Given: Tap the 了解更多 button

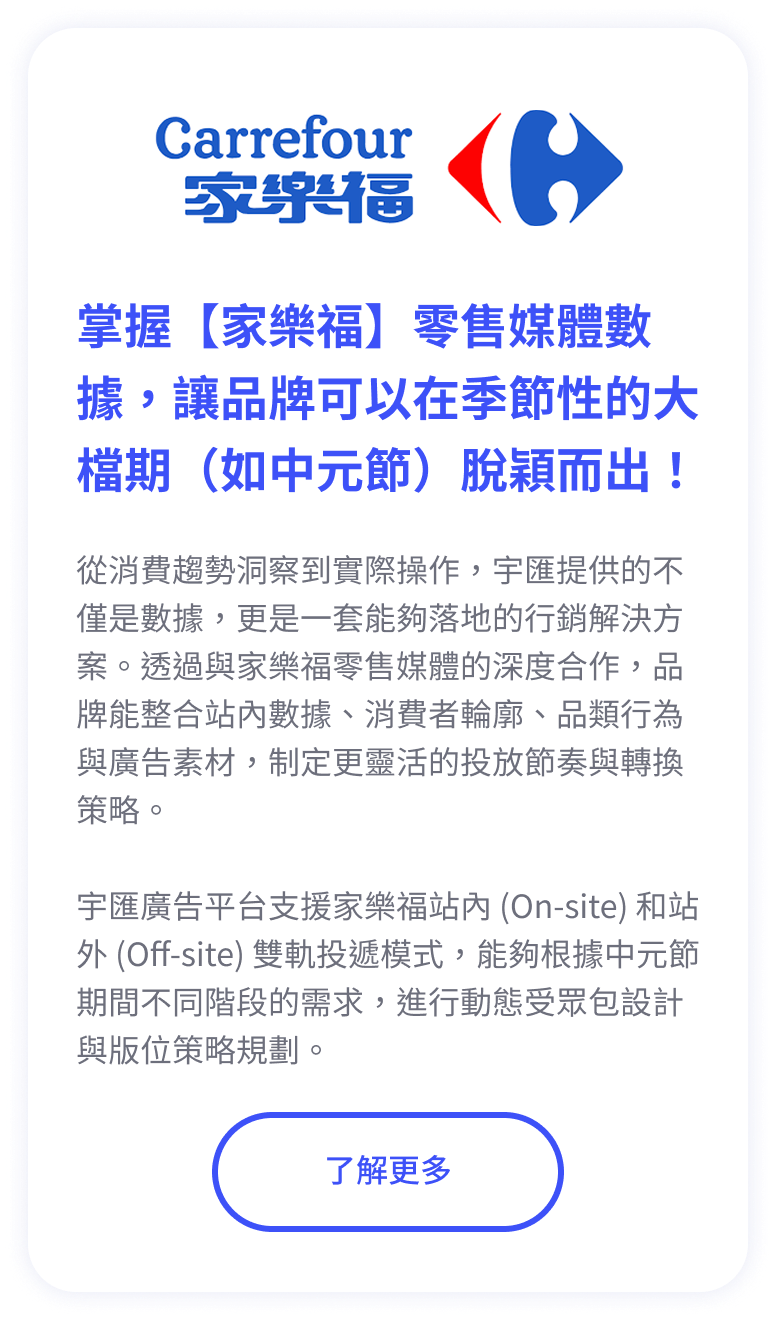Looking at the screenshot, I should 388,1171.
